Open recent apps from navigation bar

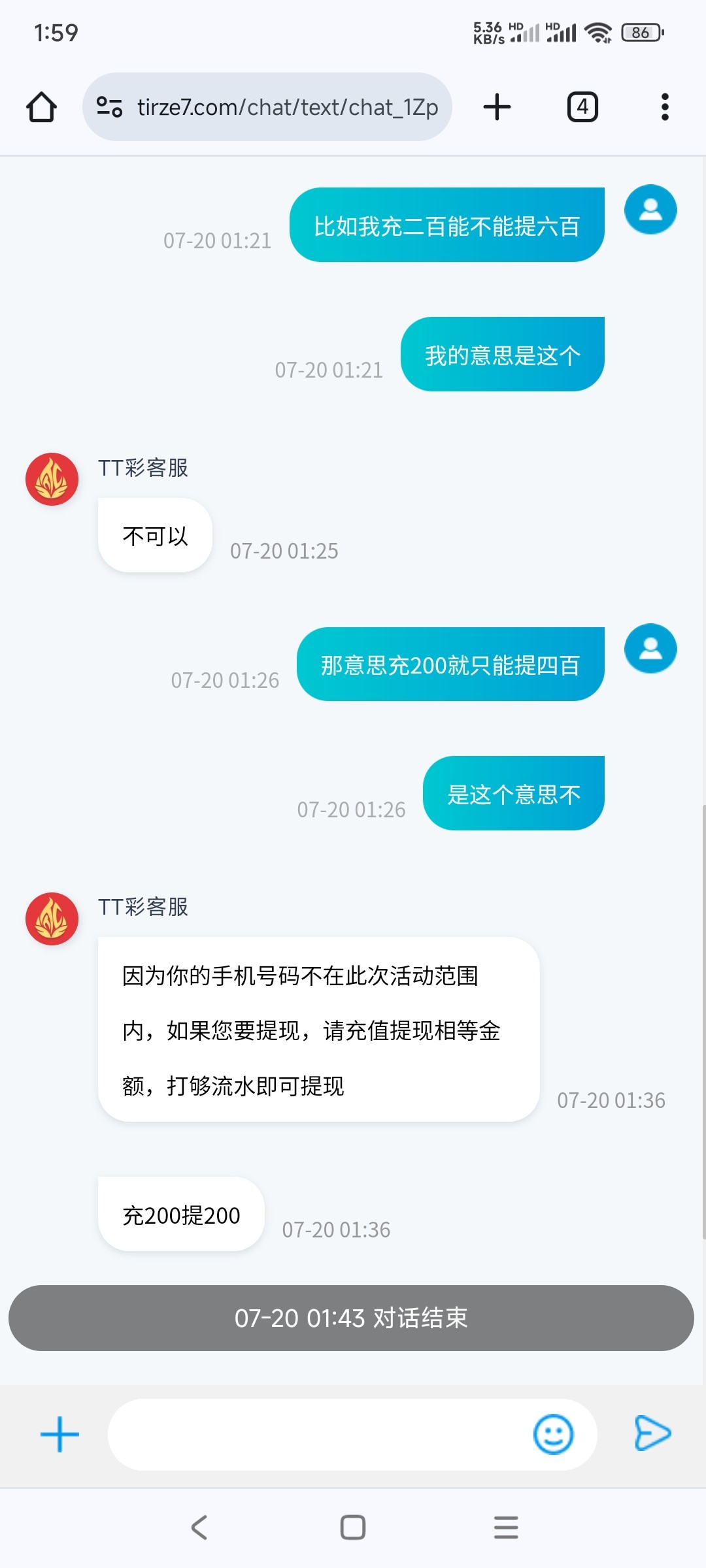coord(506,1527)
